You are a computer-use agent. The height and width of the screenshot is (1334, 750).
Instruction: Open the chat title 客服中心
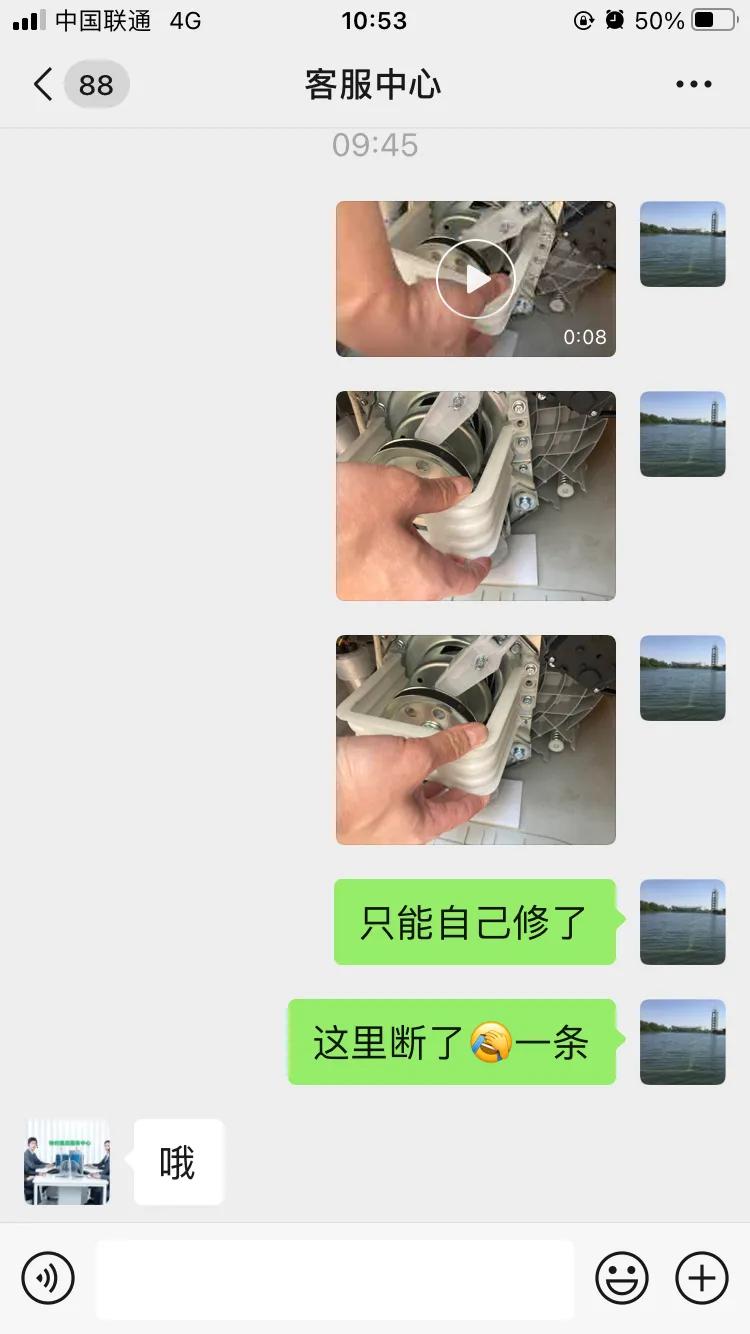pyautogui.click(x=374, y=84)
